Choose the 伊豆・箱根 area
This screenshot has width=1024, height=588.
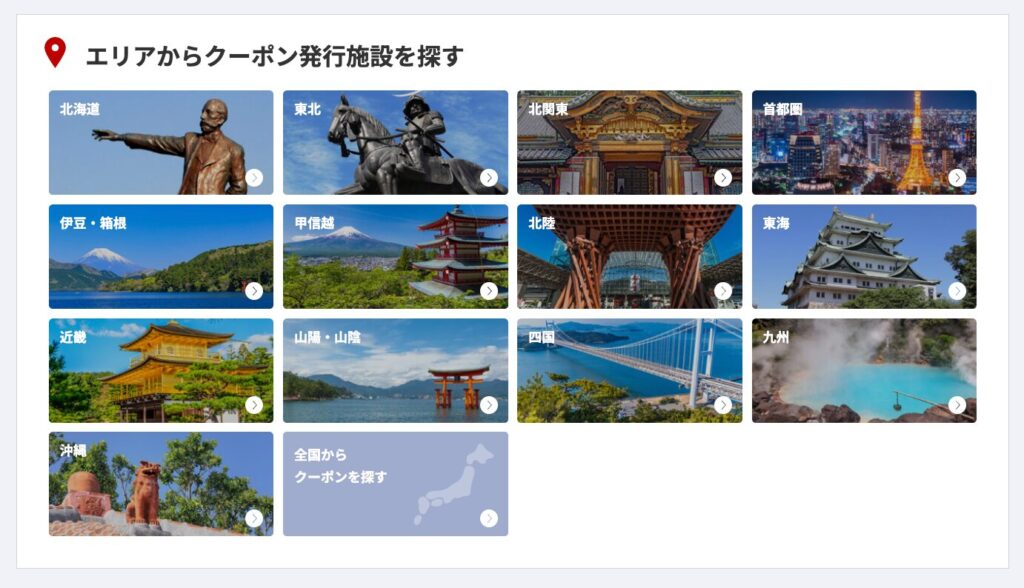tap(161, 256)
